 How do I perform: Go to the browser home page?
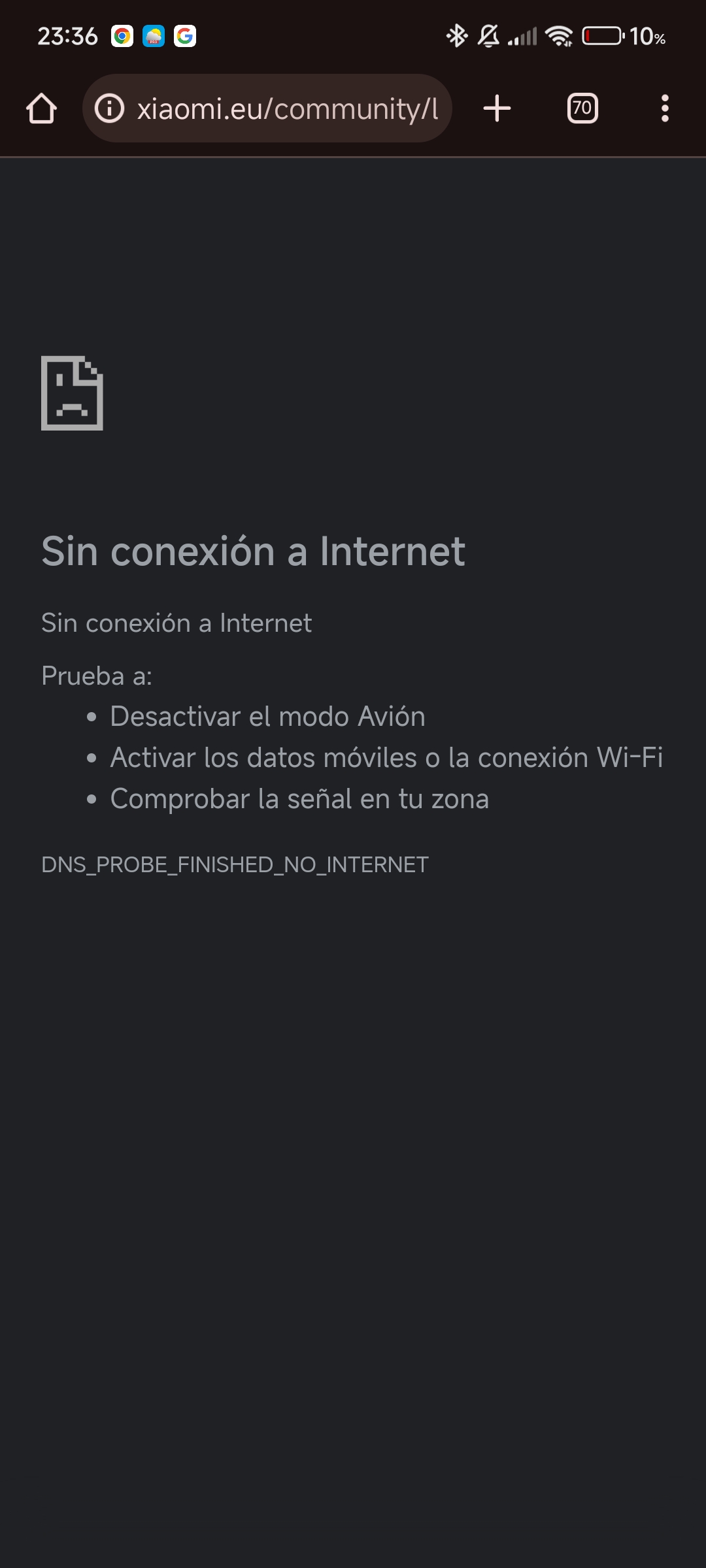tap(41, 108)
